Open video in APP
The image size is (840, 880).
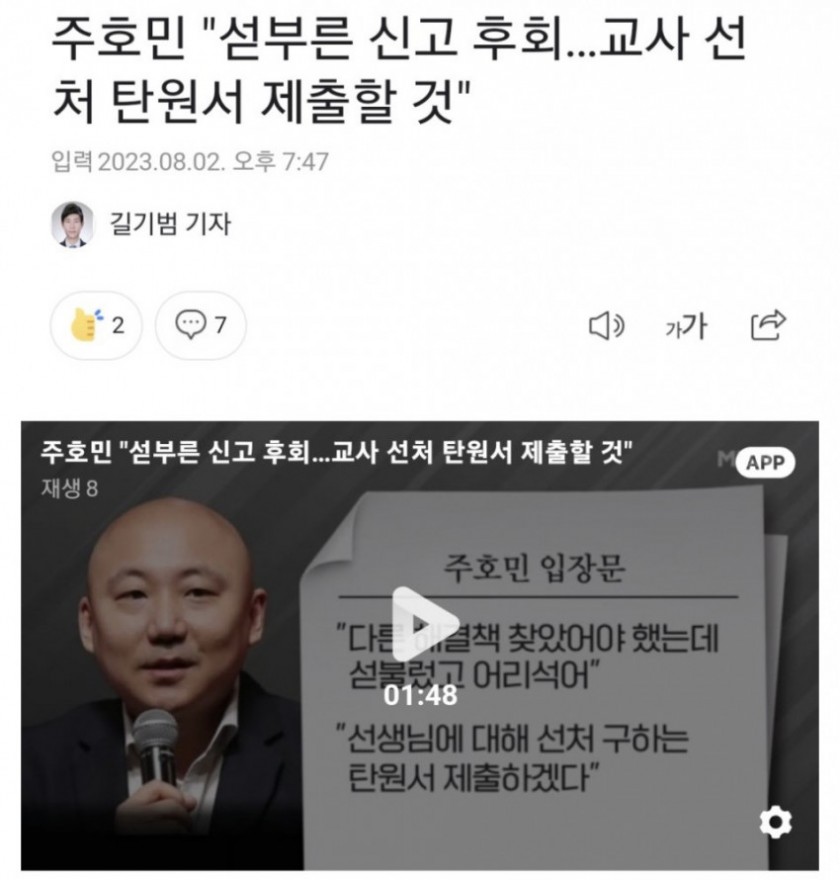click(764, 462)
